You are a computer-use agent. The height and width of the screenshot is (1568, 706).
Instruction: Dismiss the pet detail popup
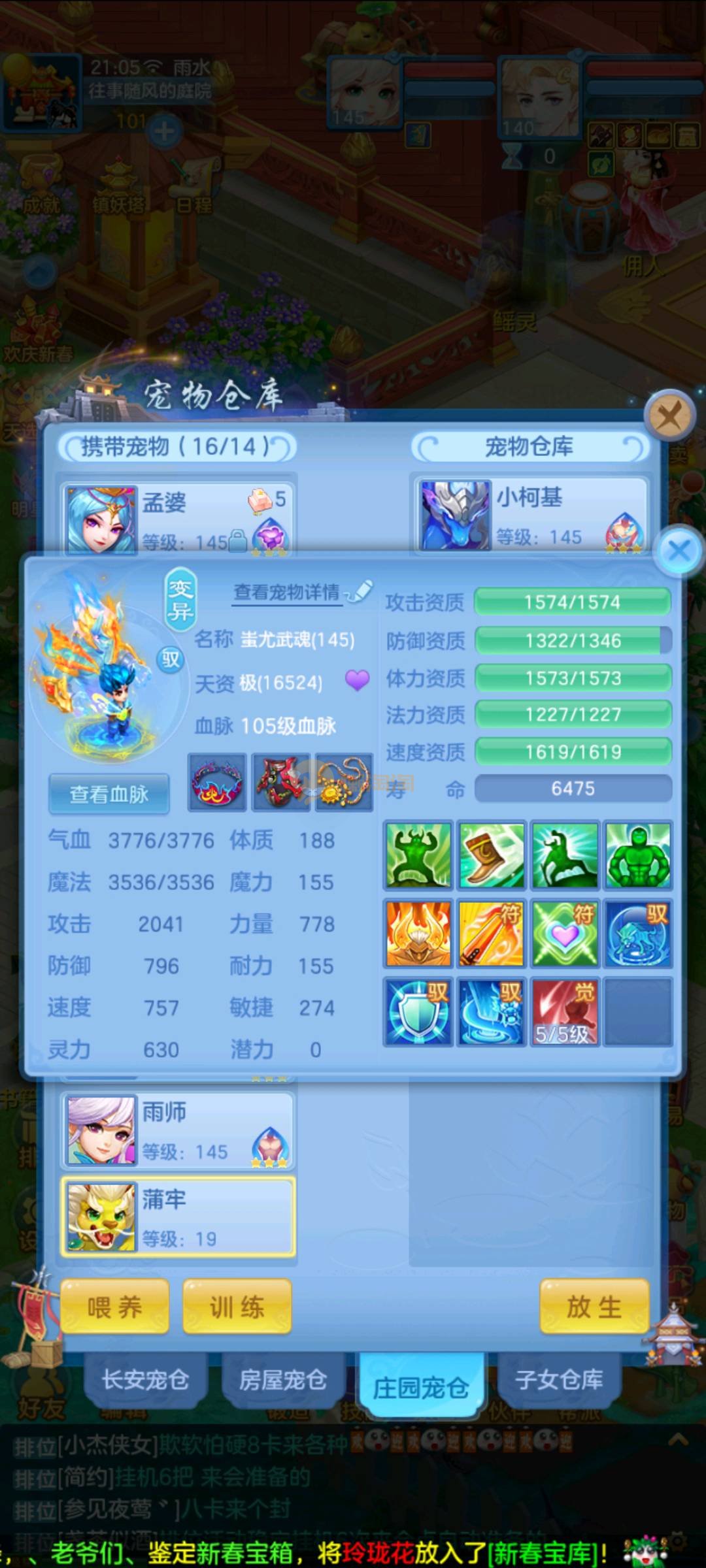(679, 550)
